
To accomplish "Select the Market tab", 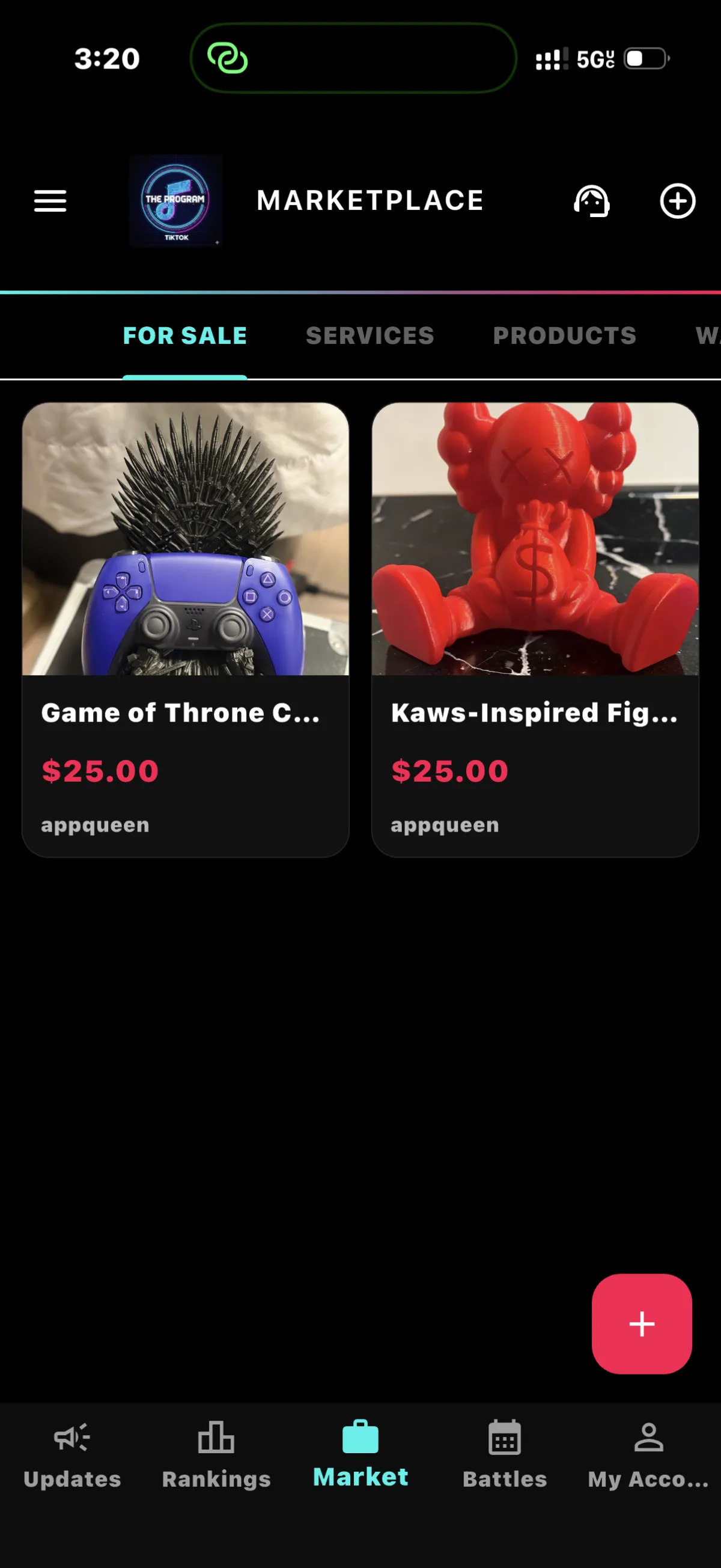I will (360, 1456).
